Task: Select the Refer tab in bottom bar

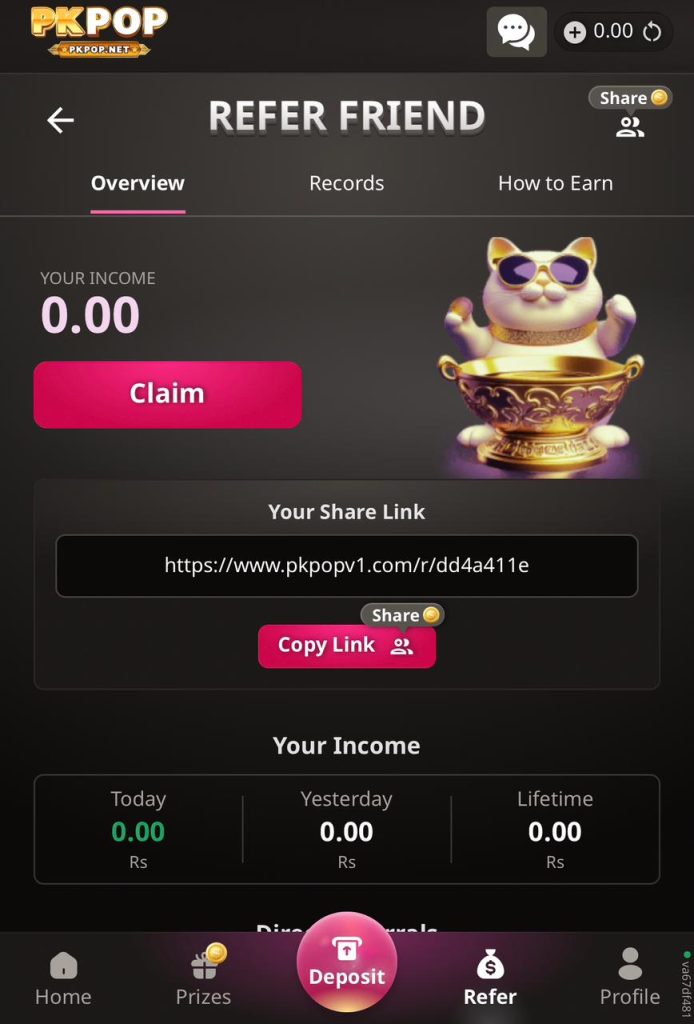Action: click(490, 979)
